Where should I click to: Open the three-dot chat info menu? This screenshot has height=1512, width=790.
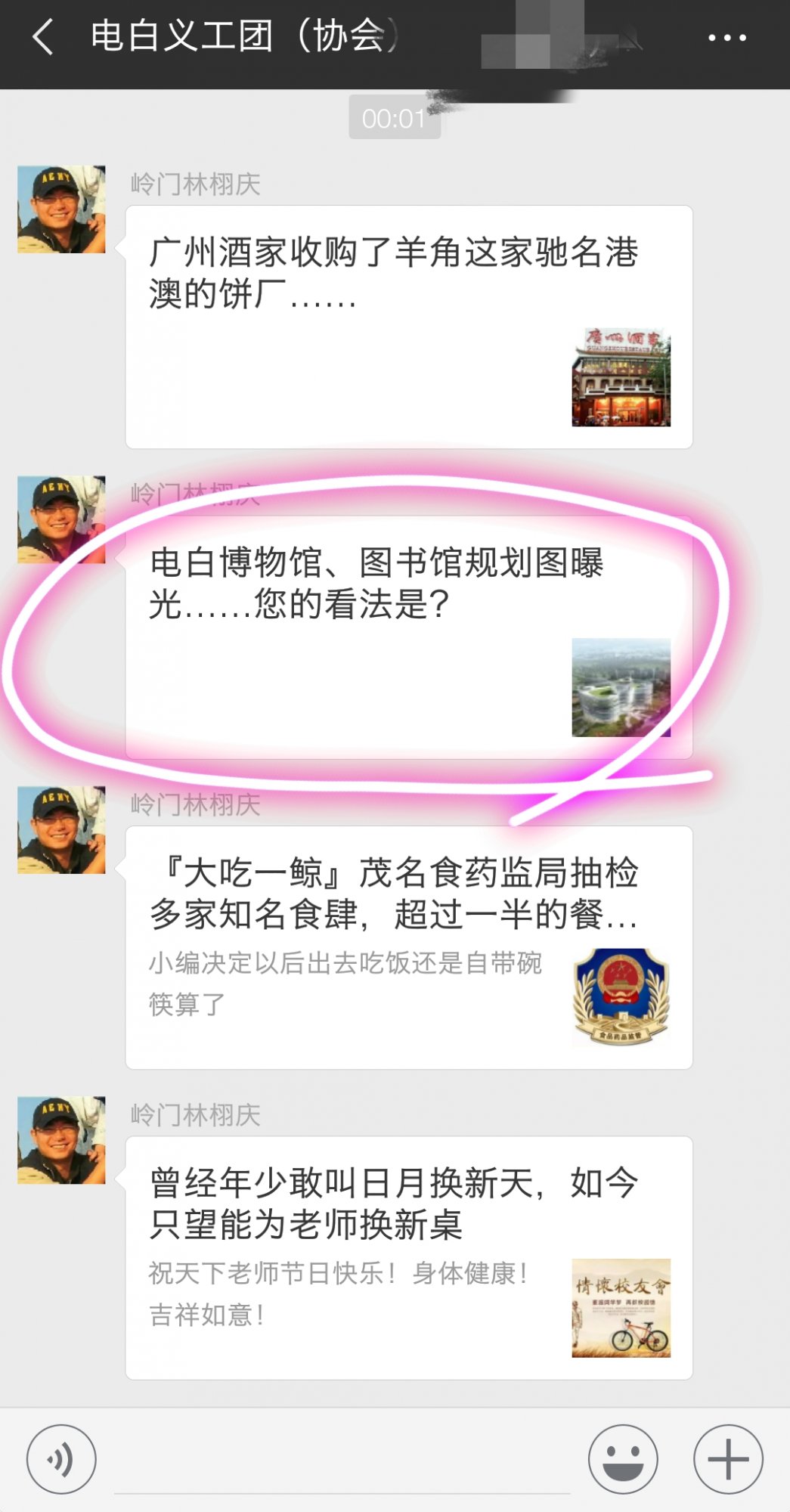click(x=726, y=38)
